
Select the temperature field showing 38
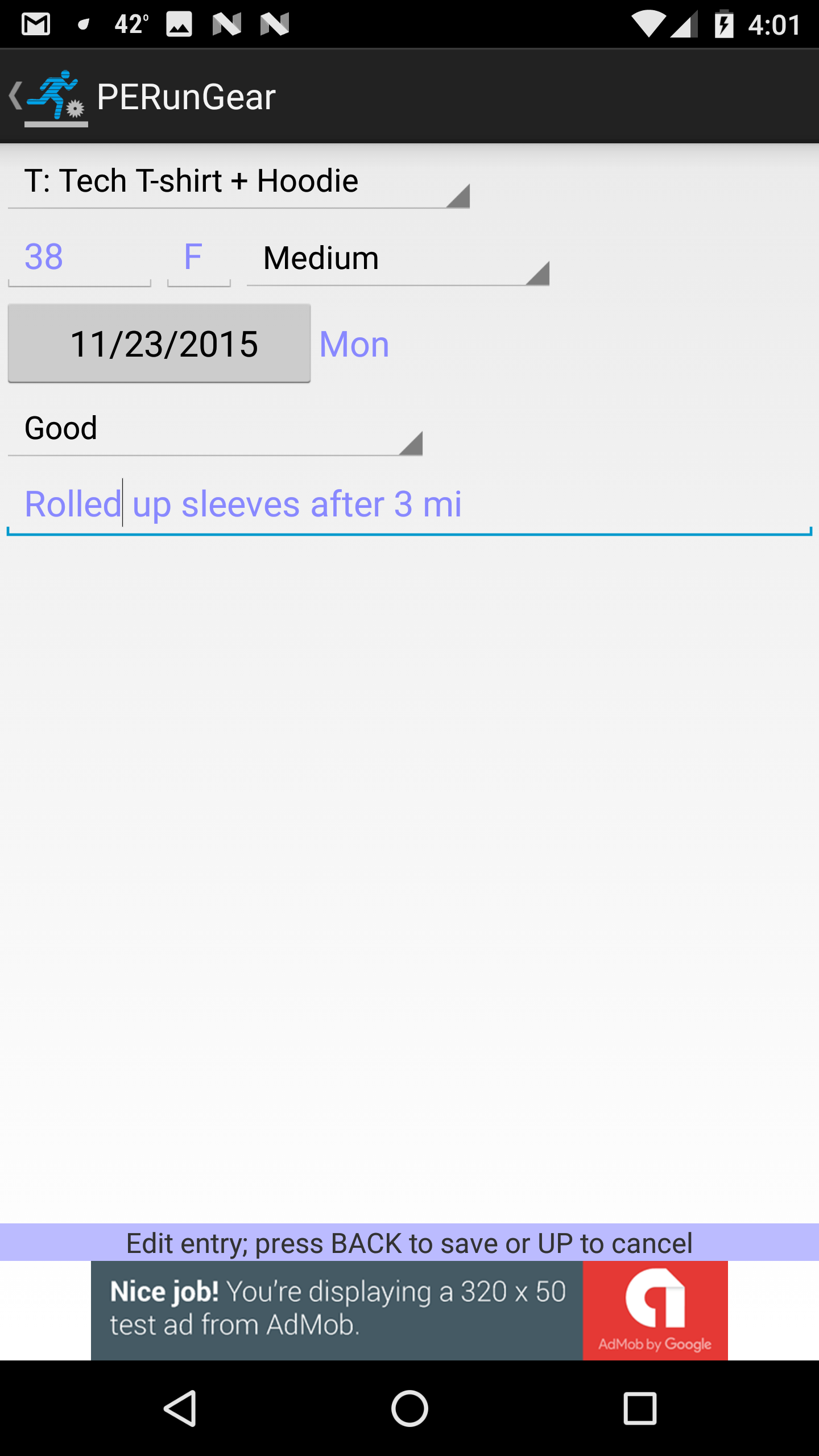tap(79, 258)
